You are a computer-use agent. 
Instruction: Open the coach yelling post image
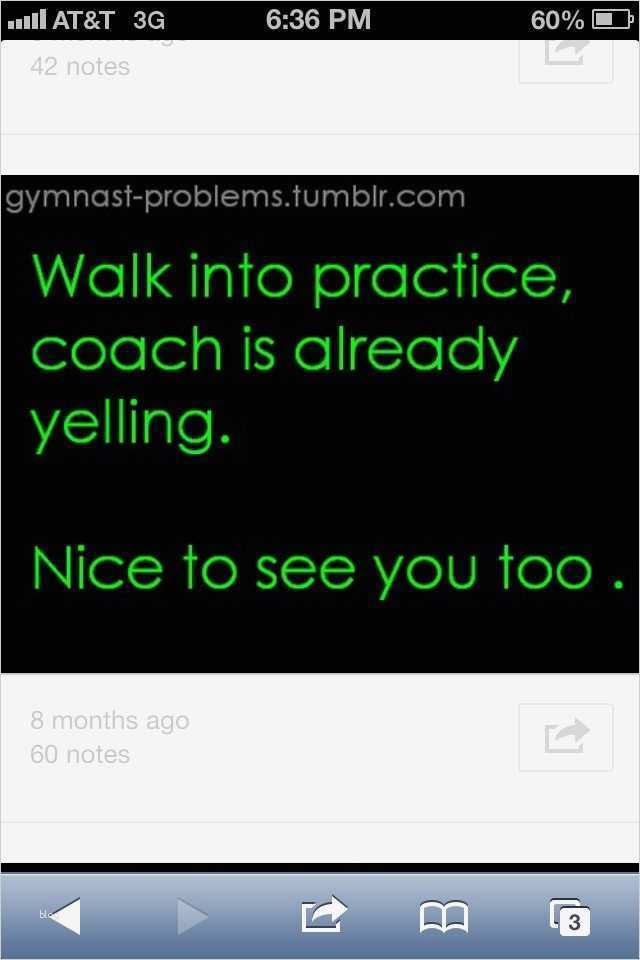[x=320, y=424]
